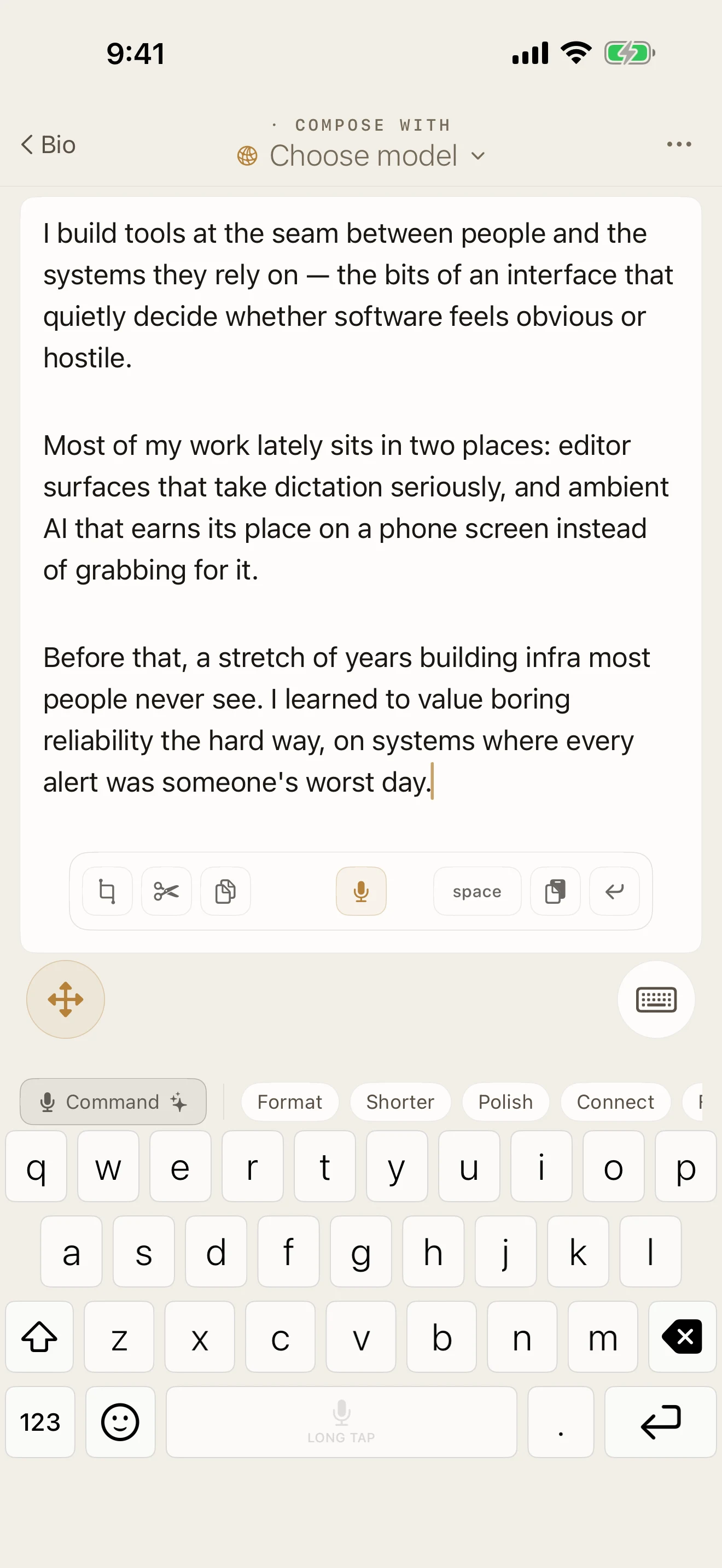Insert a line break with the toolbar return arrow
The height and width of the screenshot is (1568, 722).
(x=614, y=891)
